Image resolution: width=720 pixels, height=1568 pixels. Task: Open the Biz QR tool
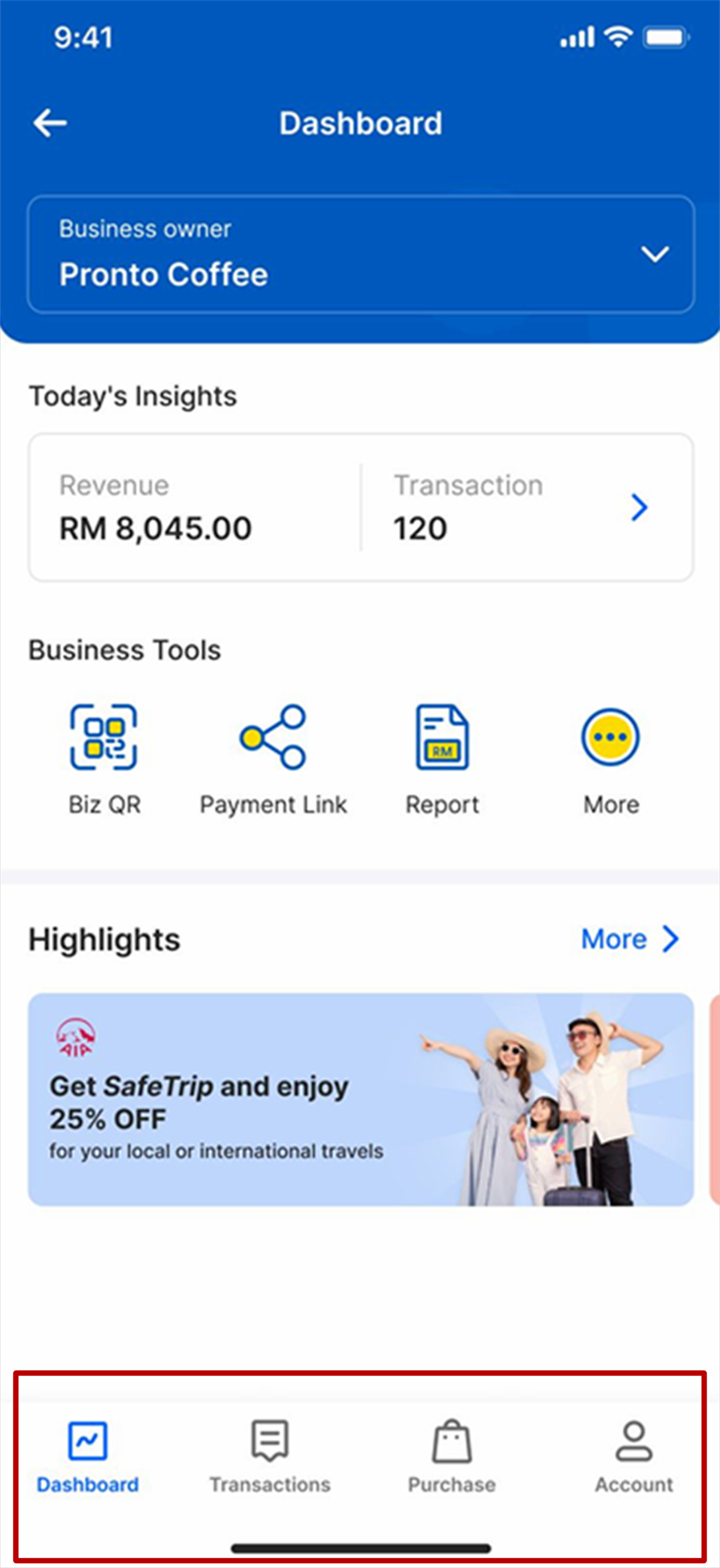[x=104, y=757]
